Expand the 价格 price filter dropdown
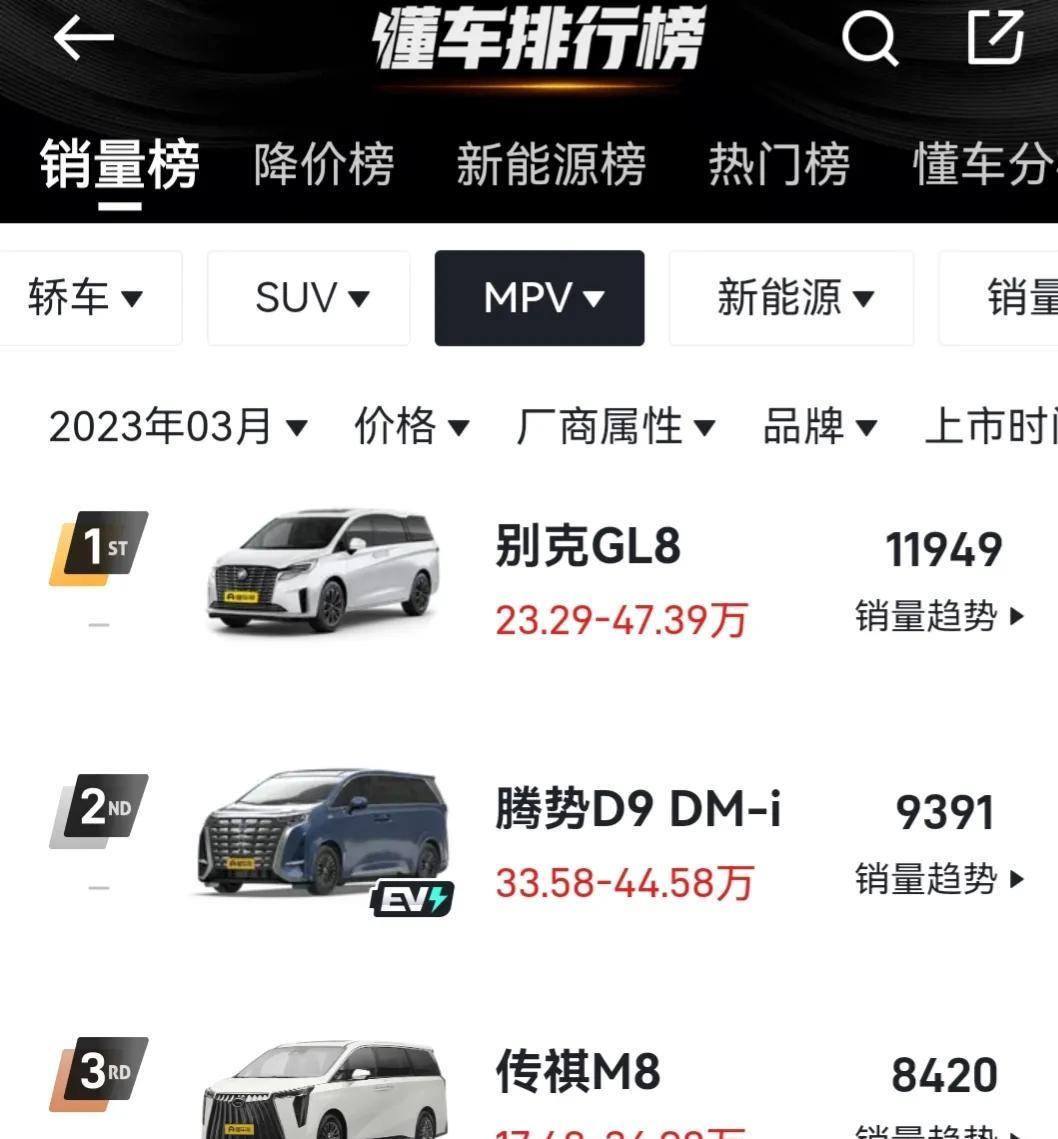The image size is (1058, 1139). (410, 426)
